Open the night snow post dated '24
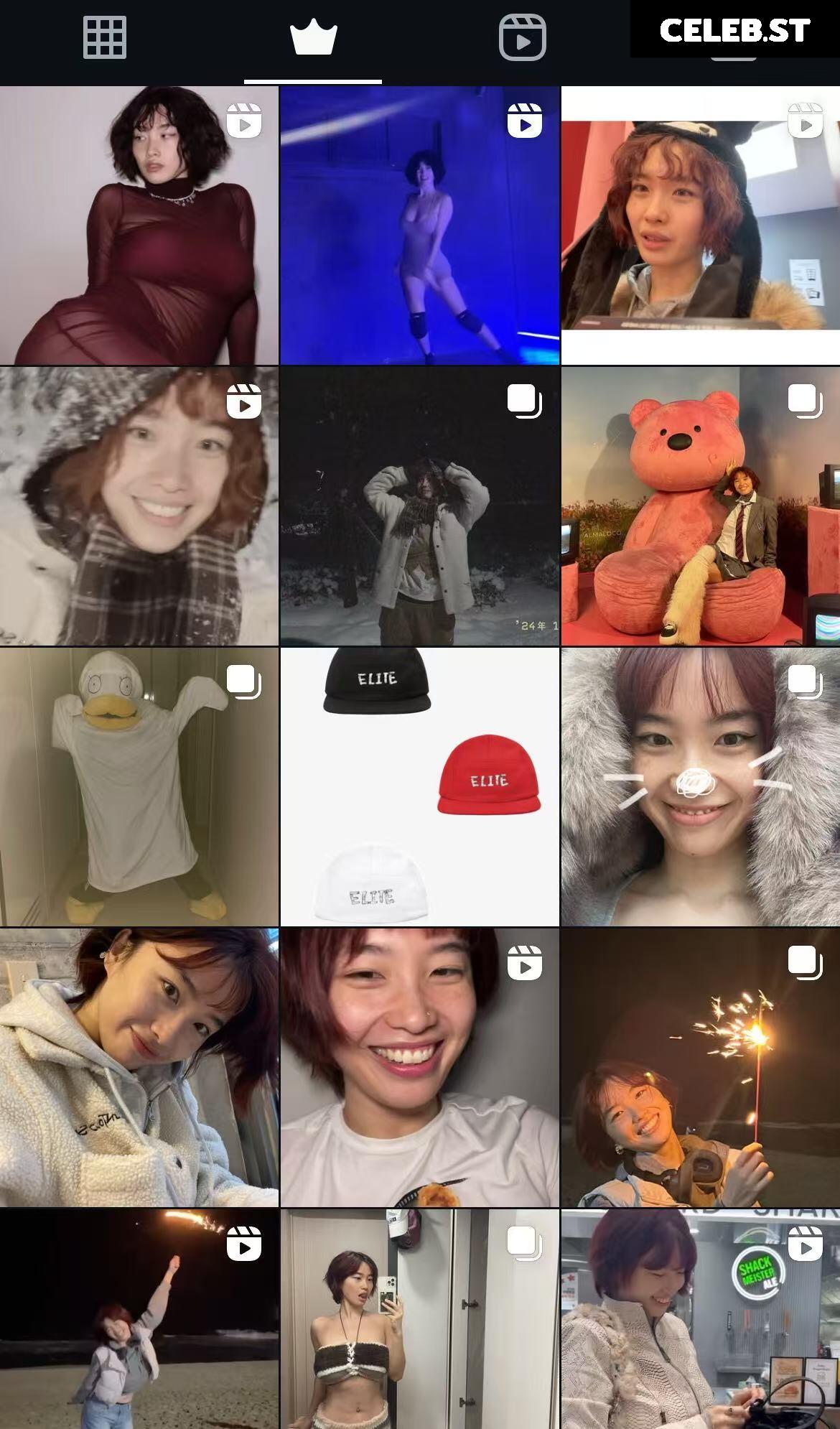 [x=419, y=506]
